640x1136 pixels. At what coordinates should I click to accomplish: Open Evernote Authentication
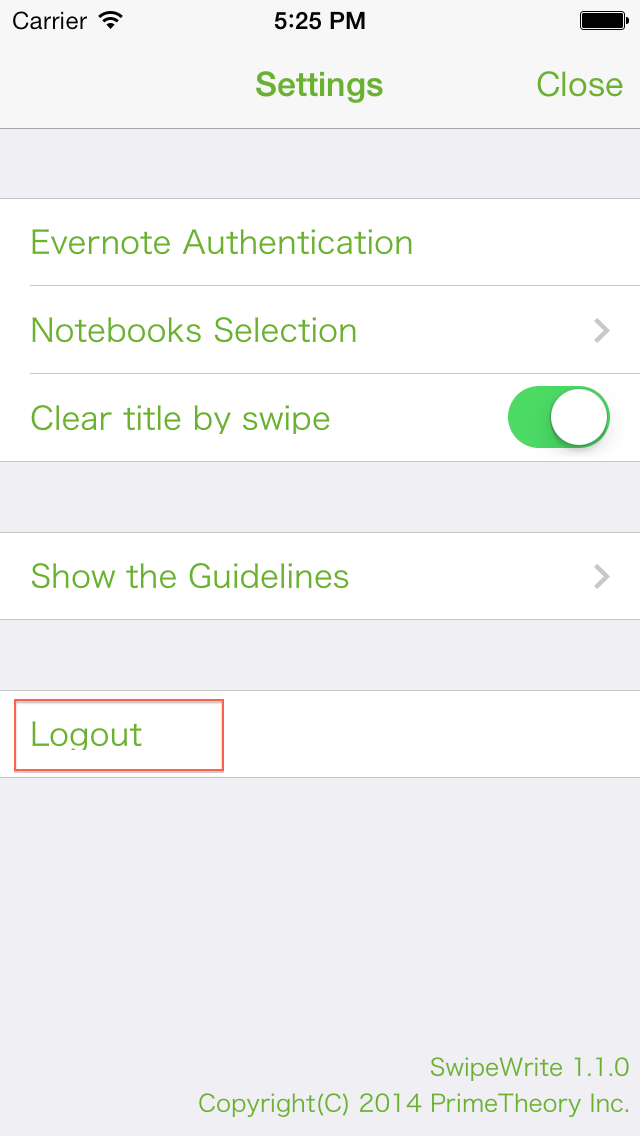[320, 242]
